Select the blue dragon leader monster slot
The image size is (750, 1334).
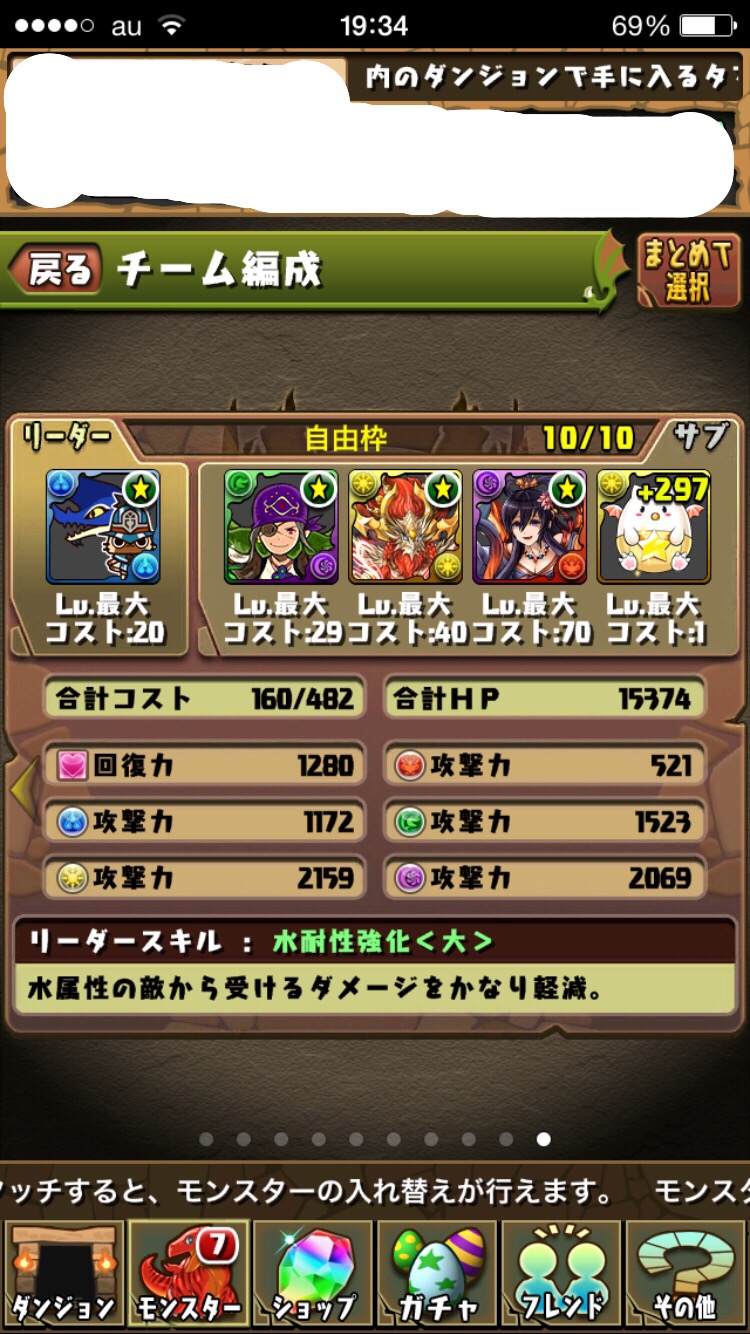[103, 527]
